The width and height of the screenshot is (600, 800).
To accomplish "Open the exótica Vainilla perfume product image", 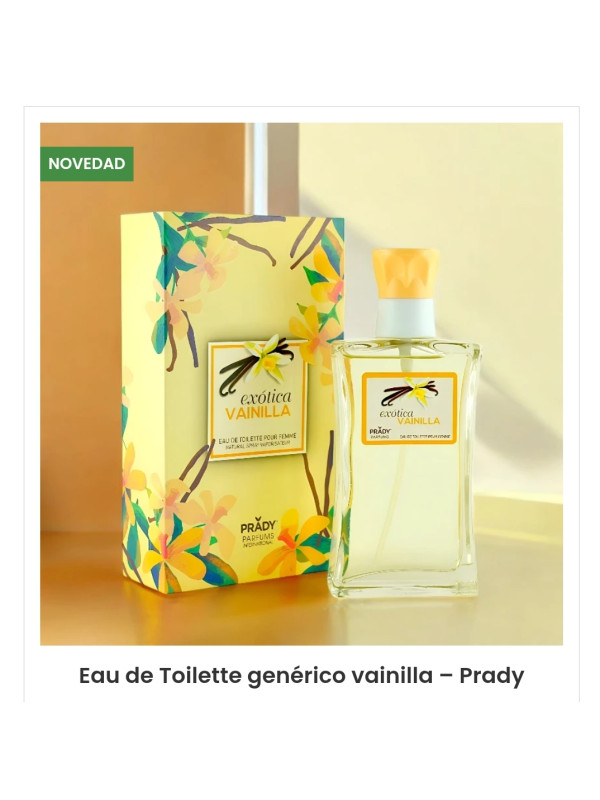I will [301, 384].
